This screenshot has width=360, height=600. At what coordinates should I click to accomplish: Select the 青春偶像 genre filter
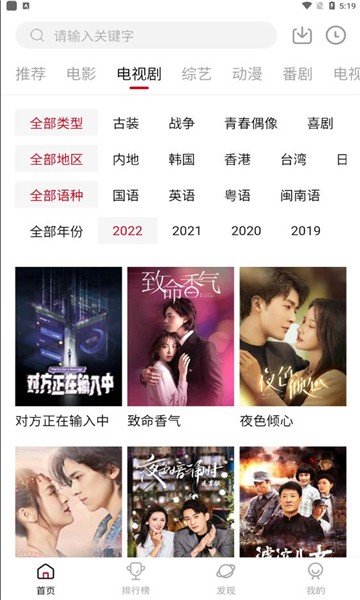tap(251, 123)
